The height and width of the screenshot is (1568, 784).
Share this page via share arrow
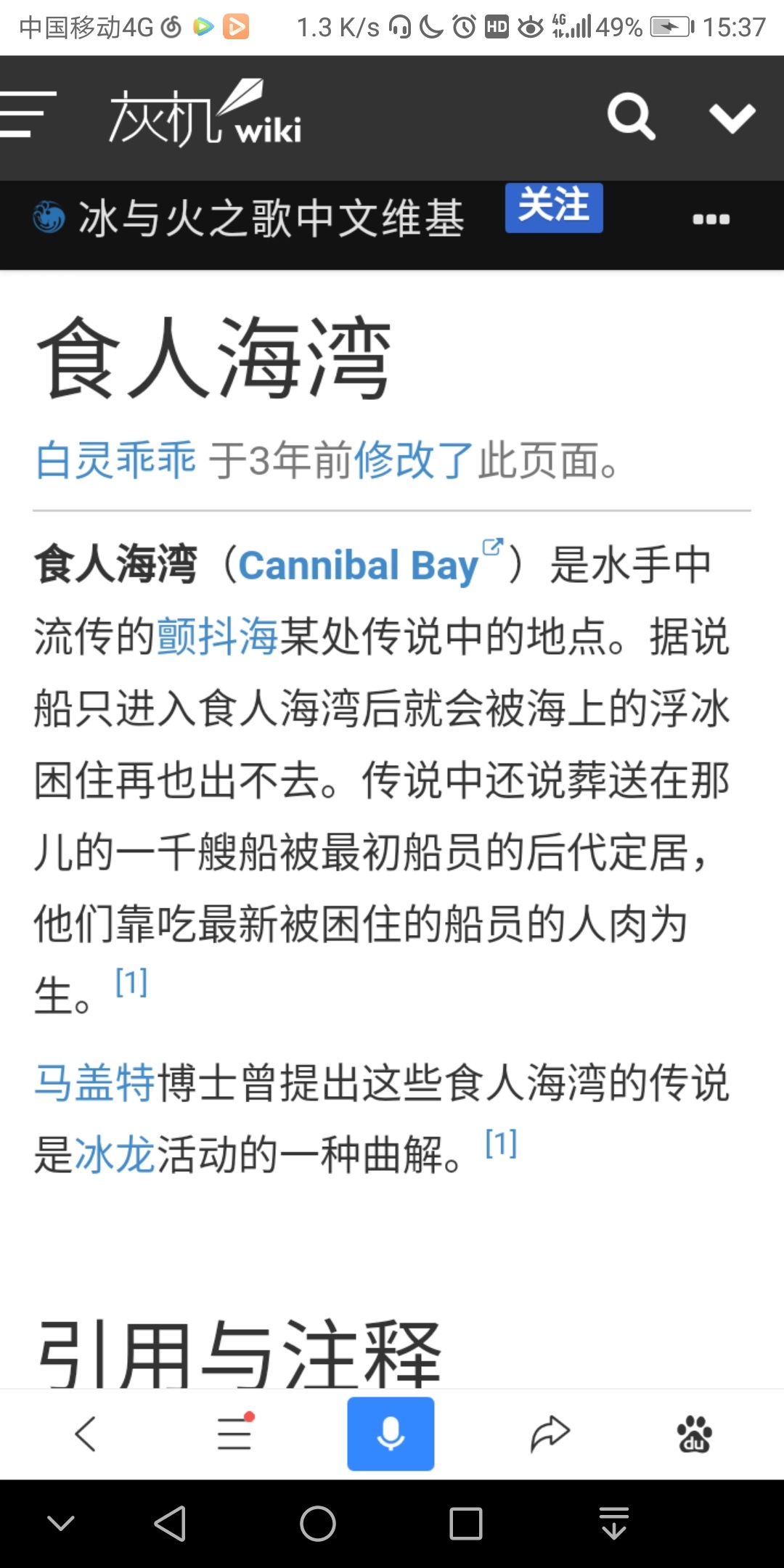pos(550,1434)
